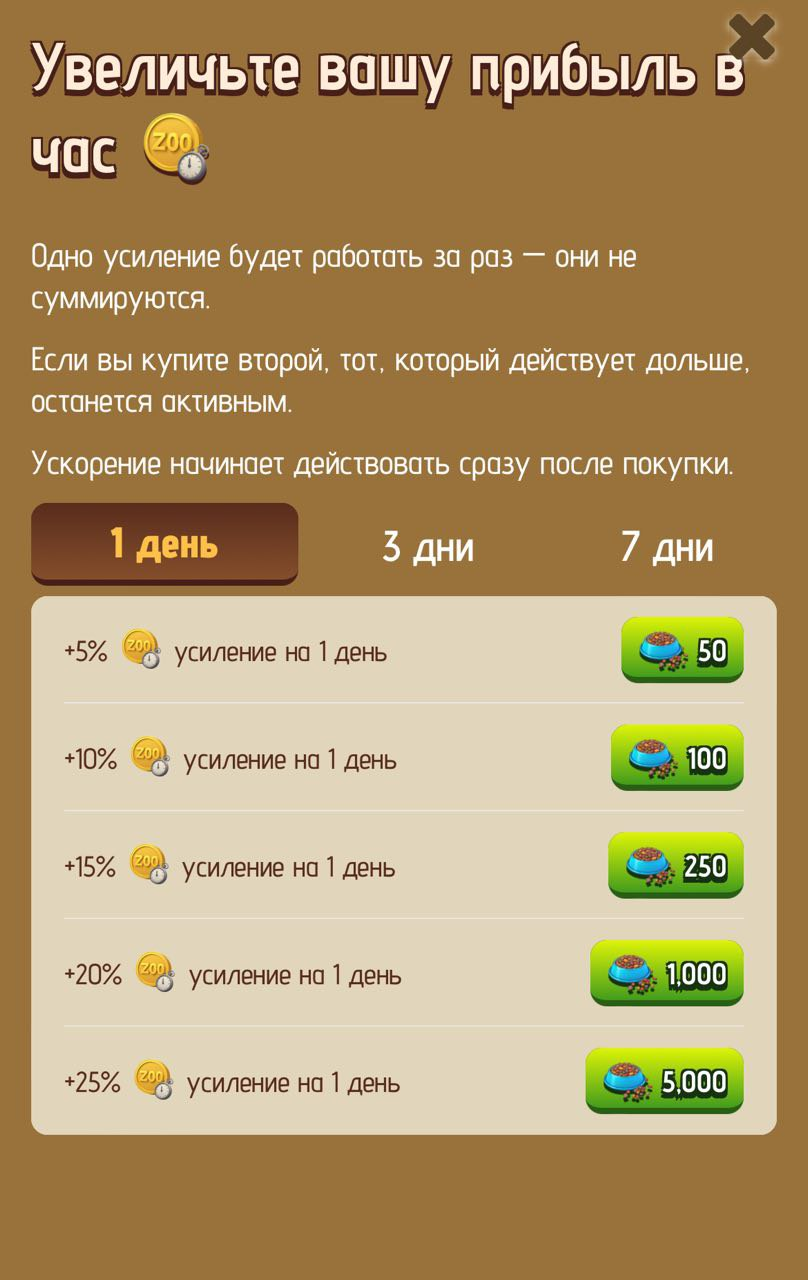Buy the +5% boost for 50
This screenshot has height=1280, width=808.
coord(682,650)
